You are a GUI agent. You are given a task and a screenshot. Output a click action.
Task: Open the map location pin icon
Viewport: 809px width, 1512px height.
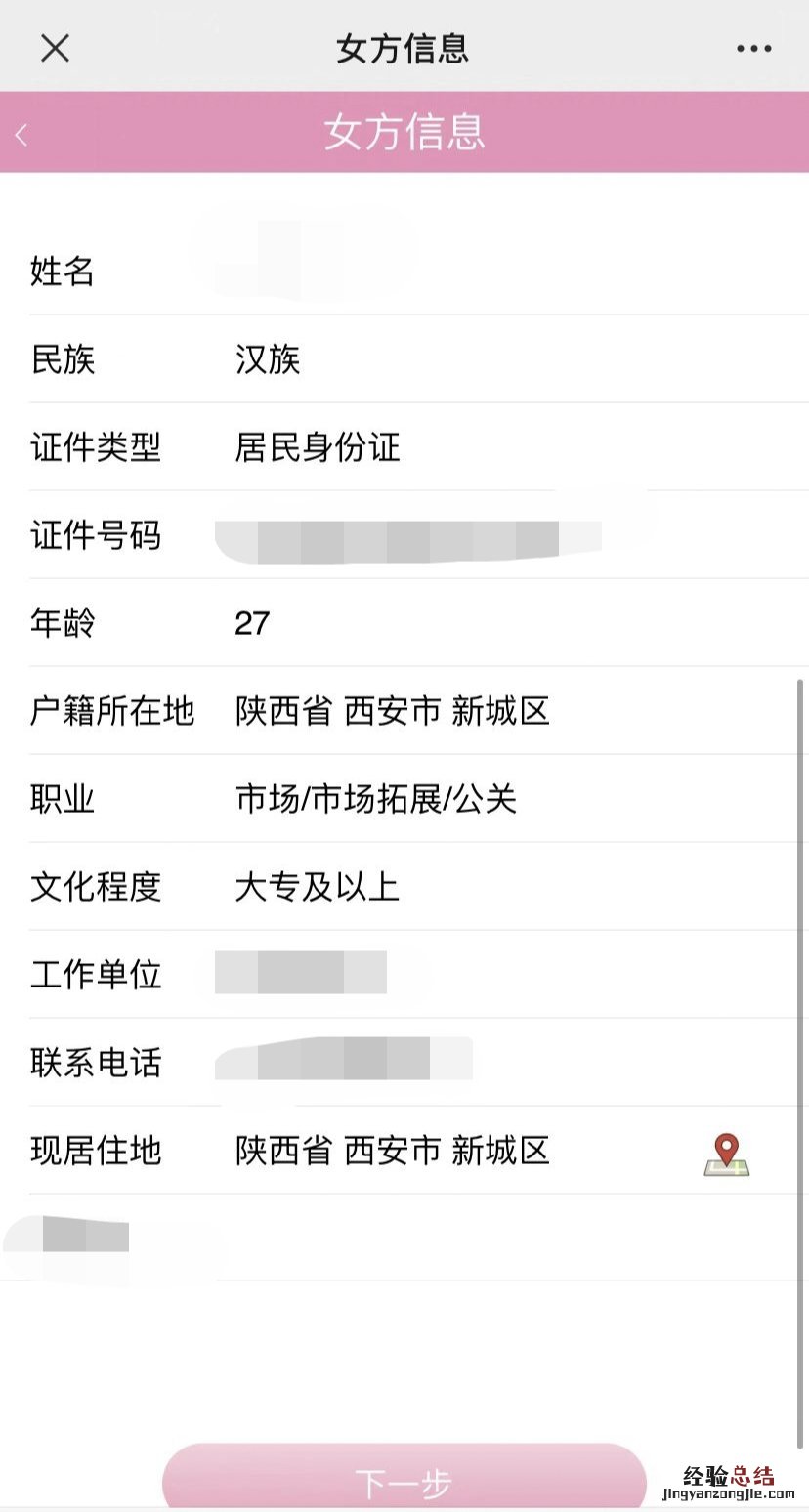pos(726,1154)
